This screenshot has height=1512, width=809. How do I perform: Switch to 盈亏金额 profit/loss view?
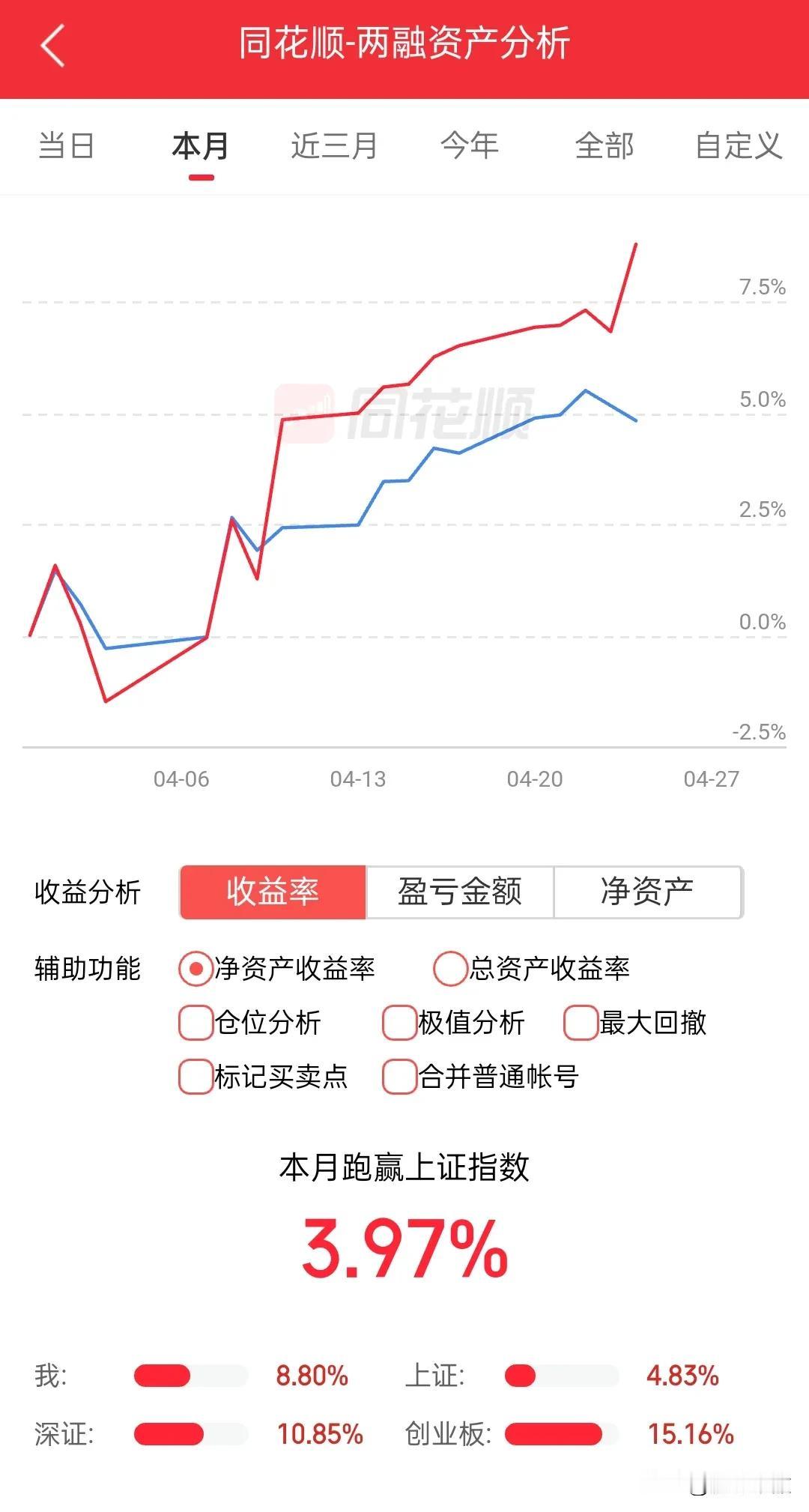[x=459, y=892]
